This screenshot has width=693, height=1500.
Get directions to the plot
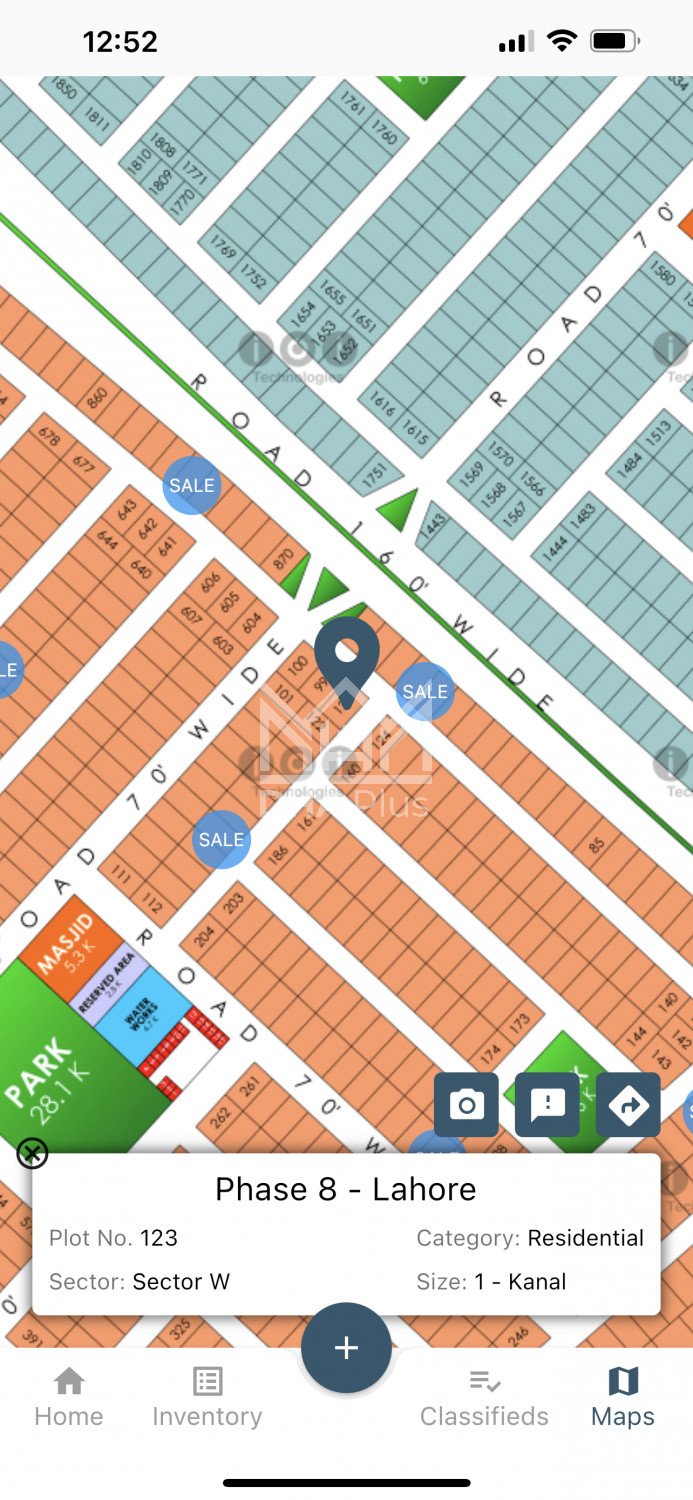click(628, 1105)
